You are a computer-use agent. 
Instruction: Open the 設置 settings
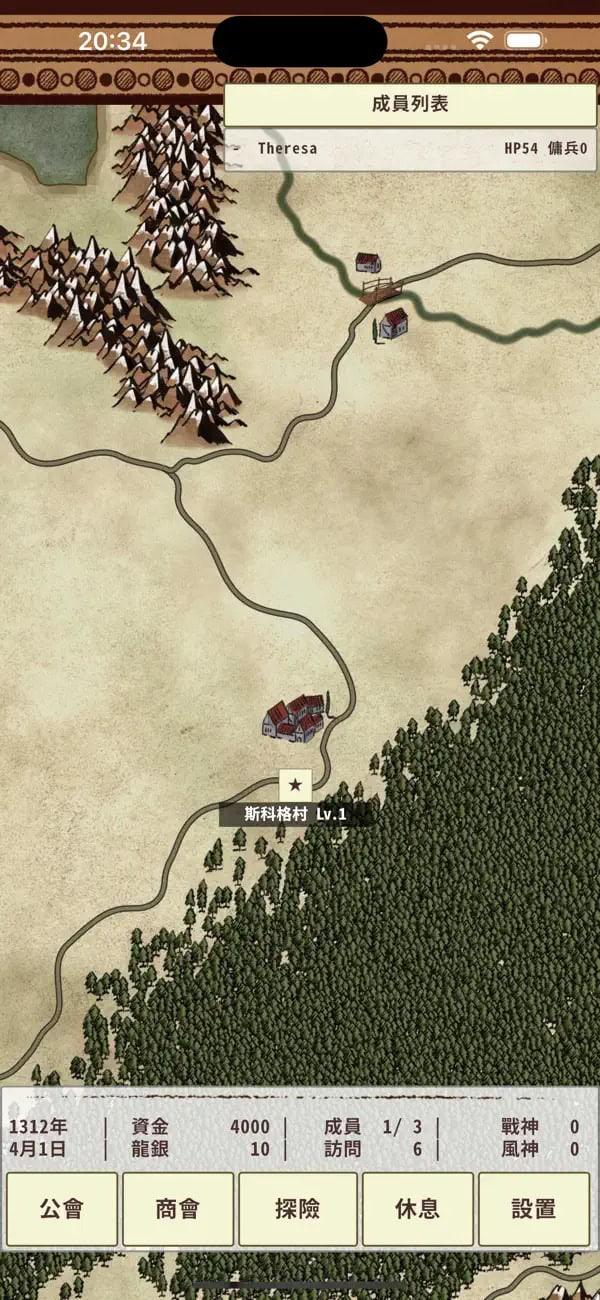point(534,1209)
